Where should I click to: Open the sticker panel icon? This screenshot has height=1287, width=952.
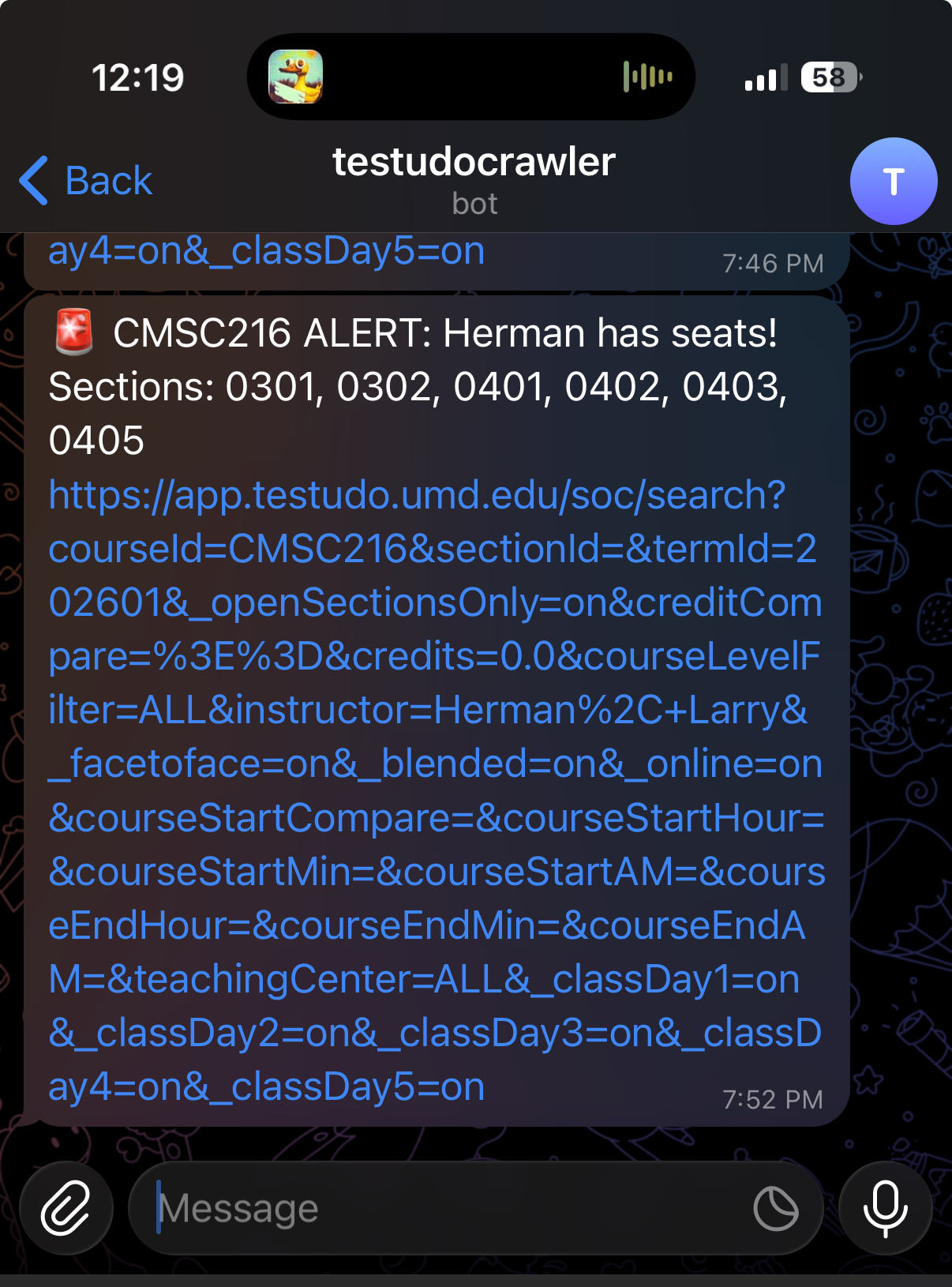point(775,1208)
